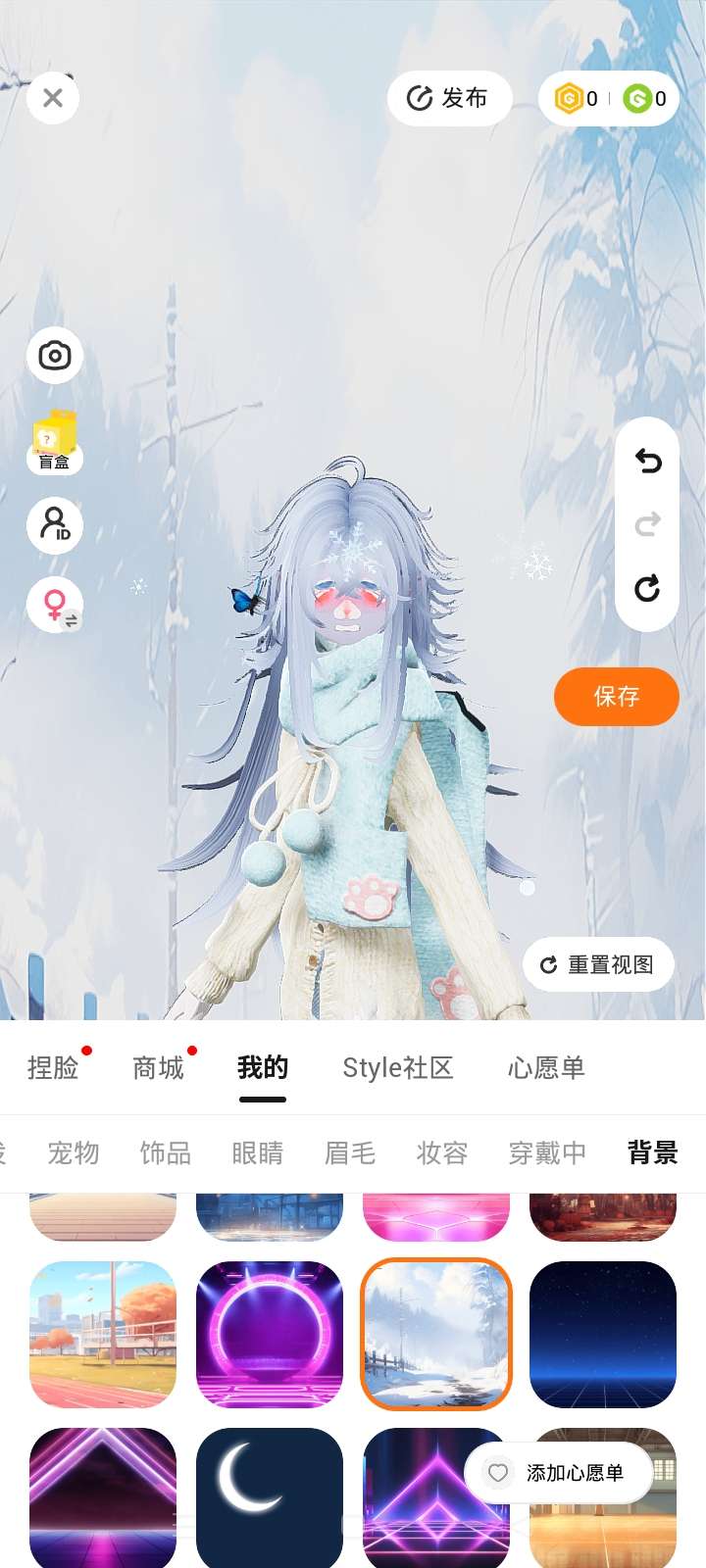The height and width of the screenshot is (1568, 706).
Task: Close the avatar editor
Action: point(53,98)
